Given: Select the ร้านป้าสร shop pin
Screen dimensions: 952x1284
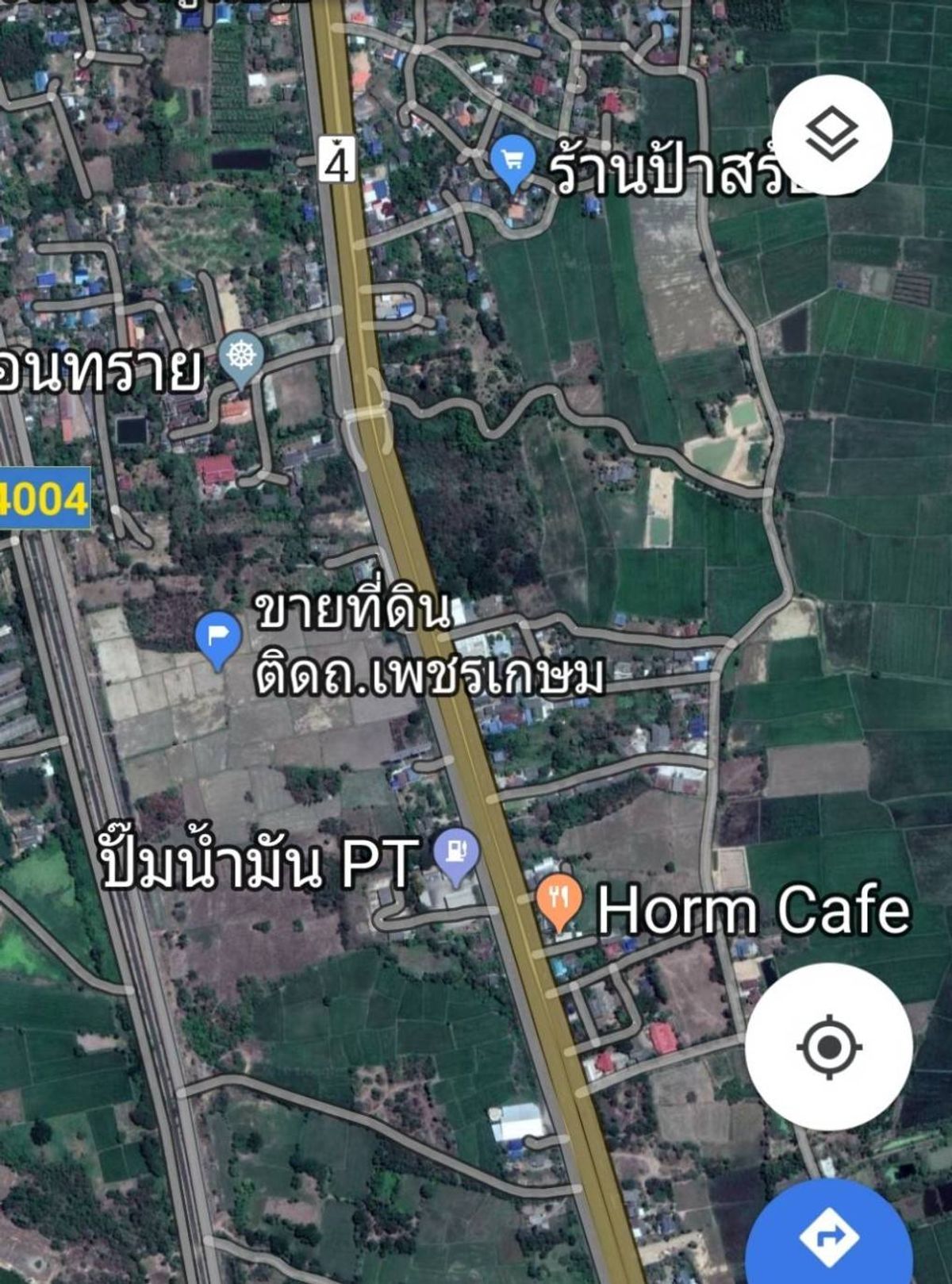Looking at the screenshot, I should (512, 160).
